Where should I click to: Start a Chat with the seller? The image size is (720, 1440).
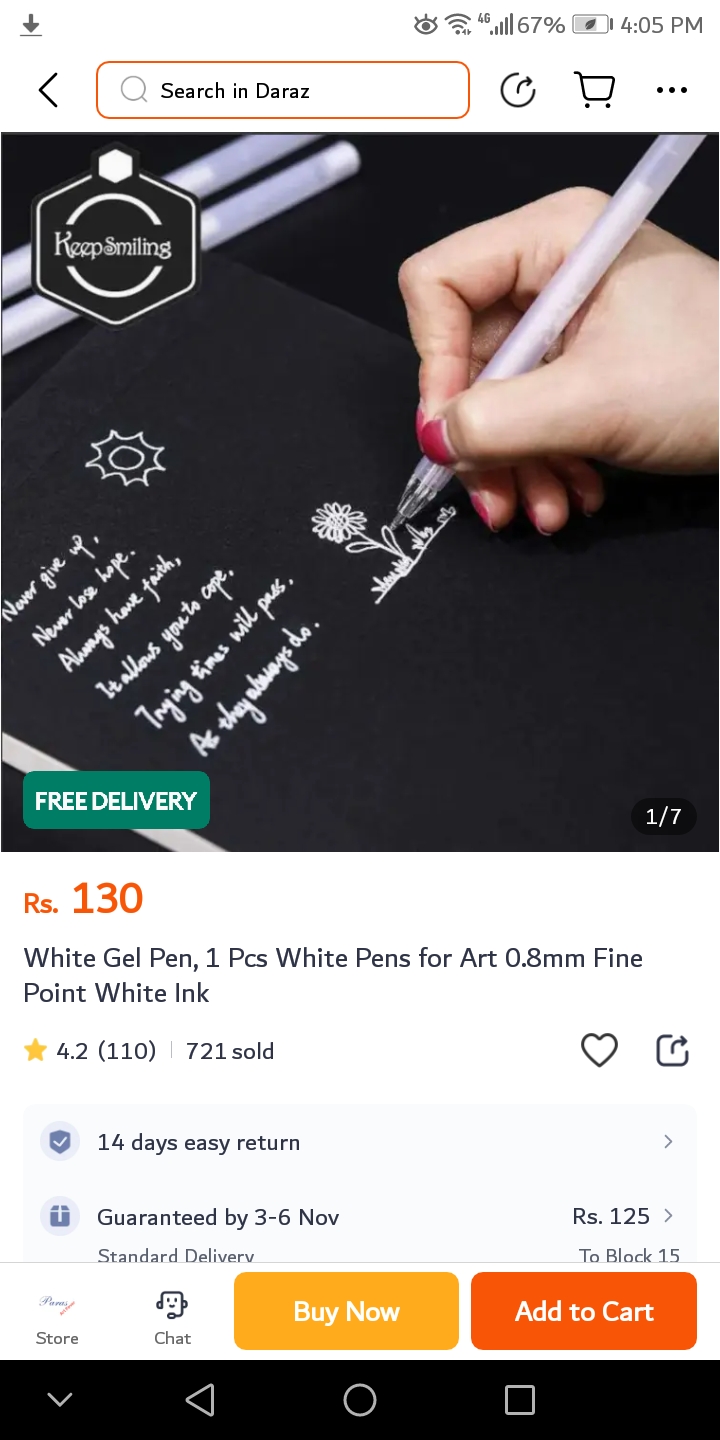(x=172, y=1316)
